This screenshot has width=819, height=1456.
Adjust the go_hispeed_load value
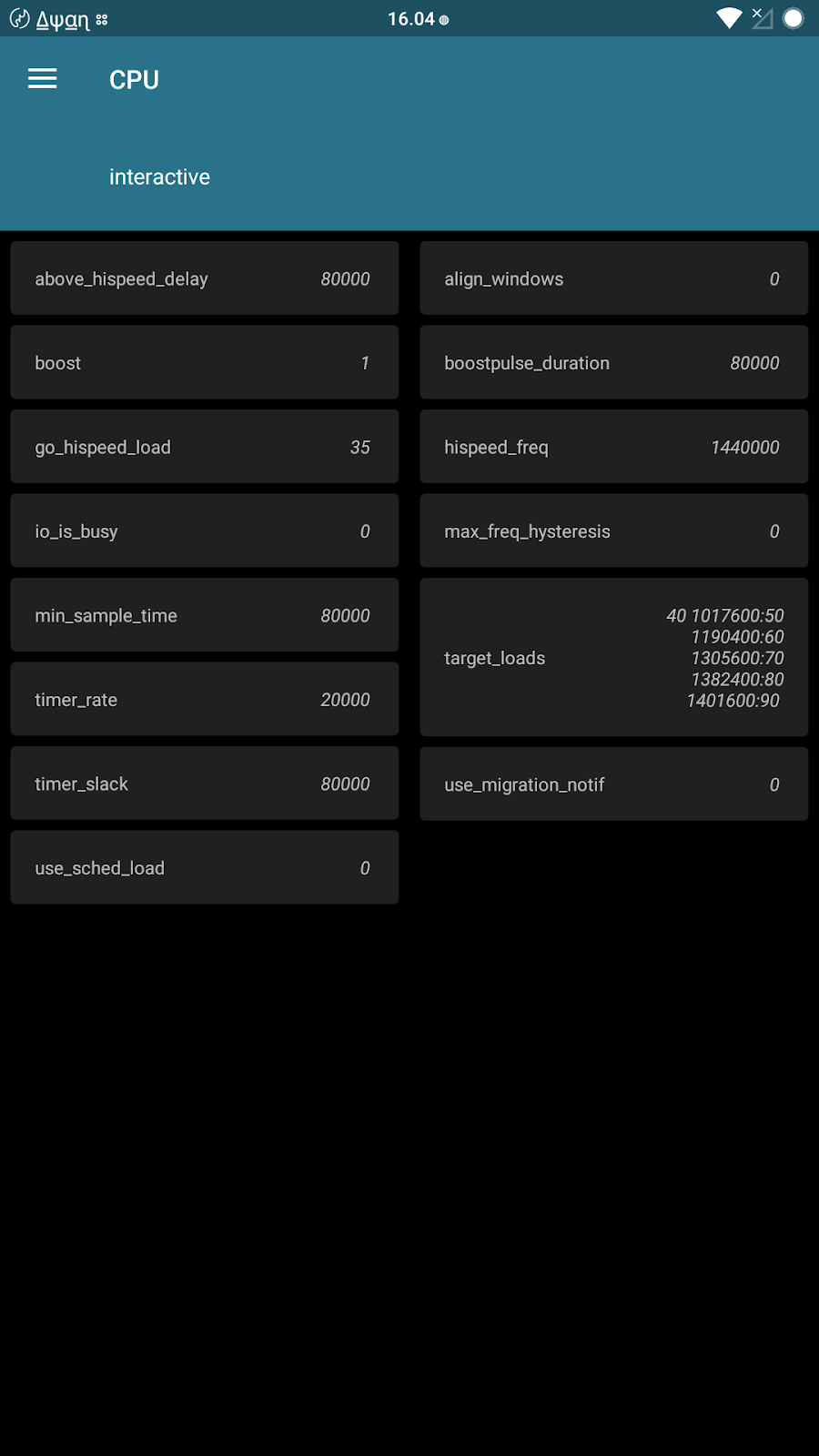pyautogui.click(x=204, y=447)
